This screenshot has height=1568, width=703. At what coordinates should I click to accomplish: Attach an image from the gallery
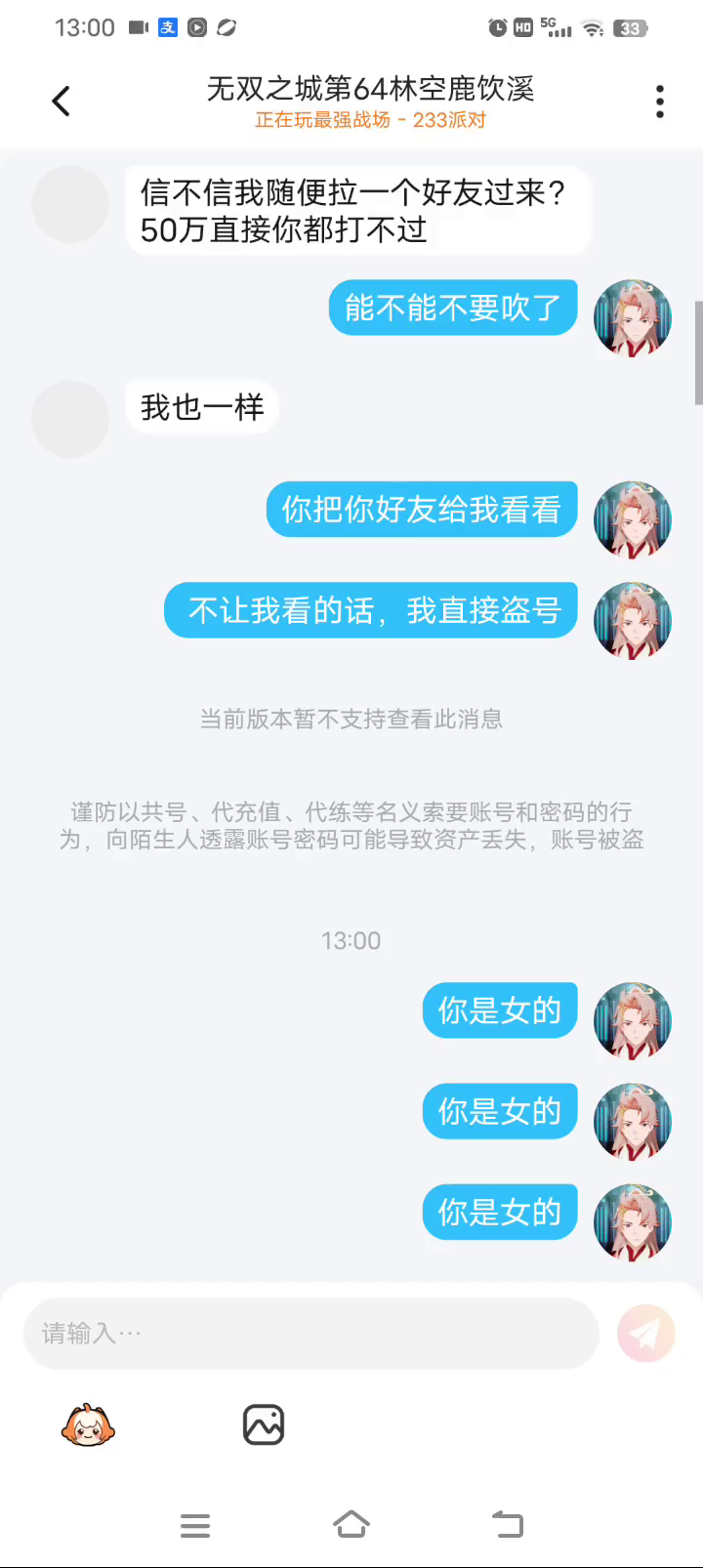click(264, 1425)
